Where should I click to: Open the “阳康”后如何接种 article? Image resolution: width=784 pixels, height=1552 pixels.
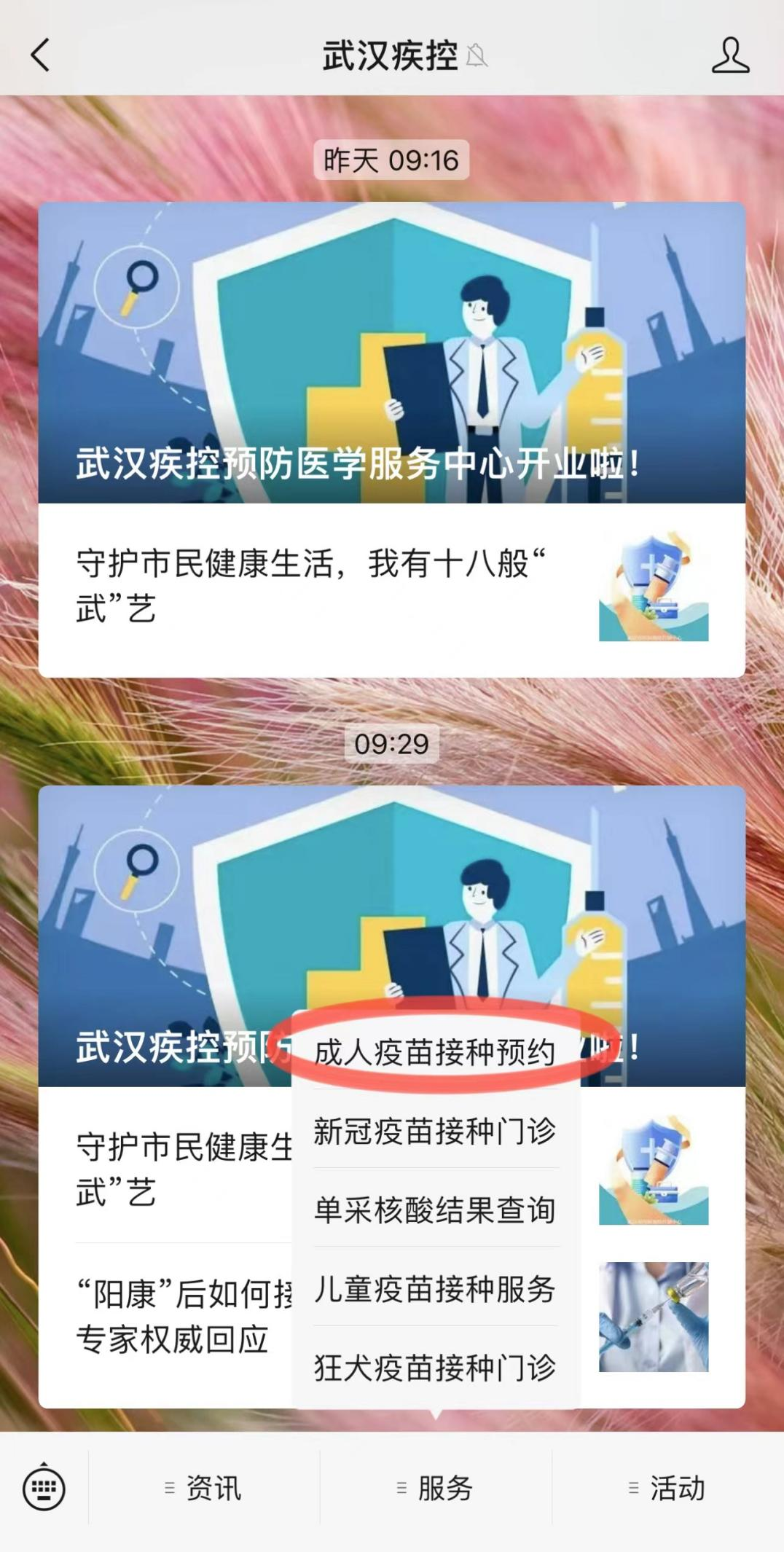coord(175,1317)
